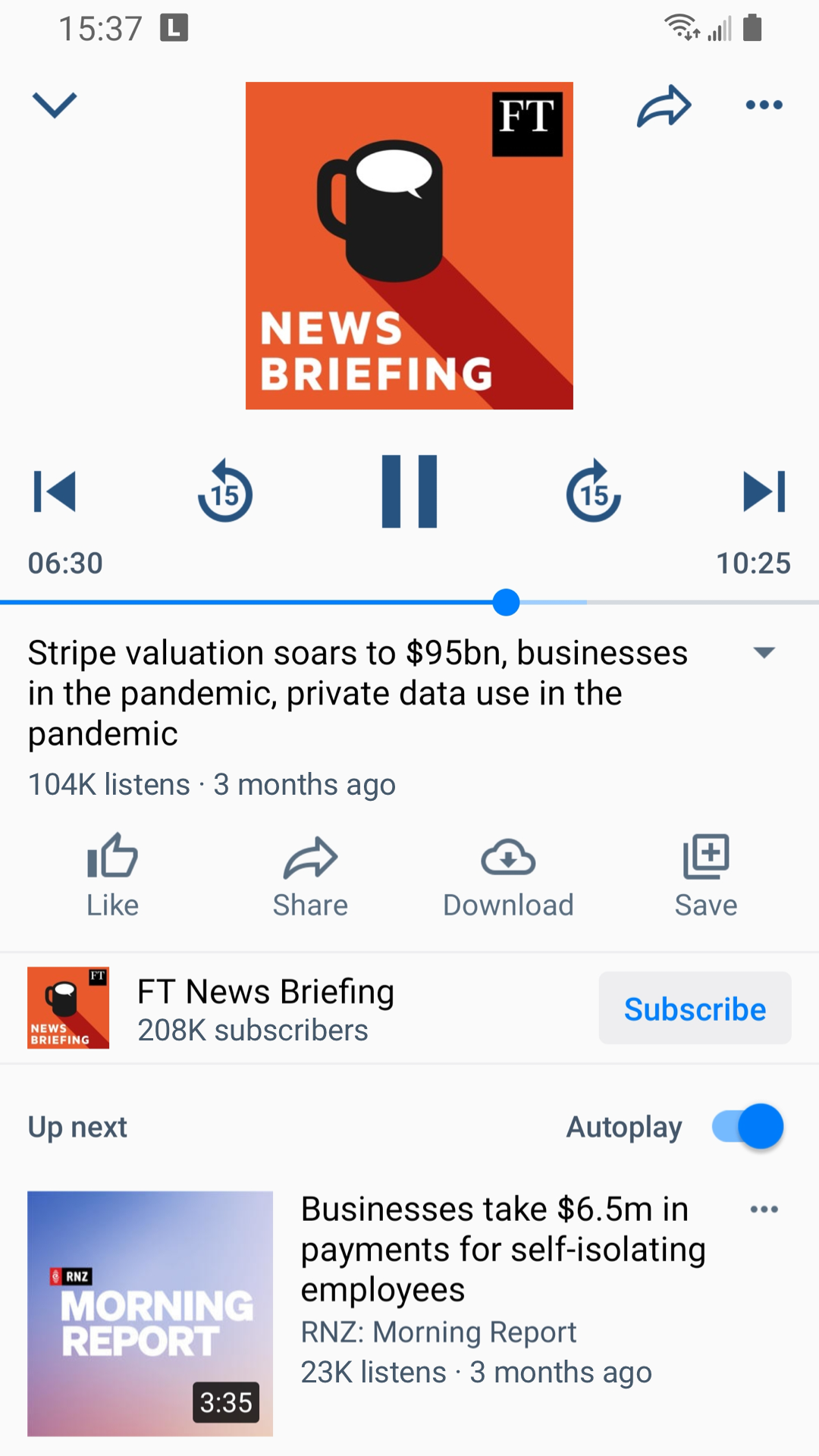
Task: Tap the Share button under the title
Action: point(310,874)
